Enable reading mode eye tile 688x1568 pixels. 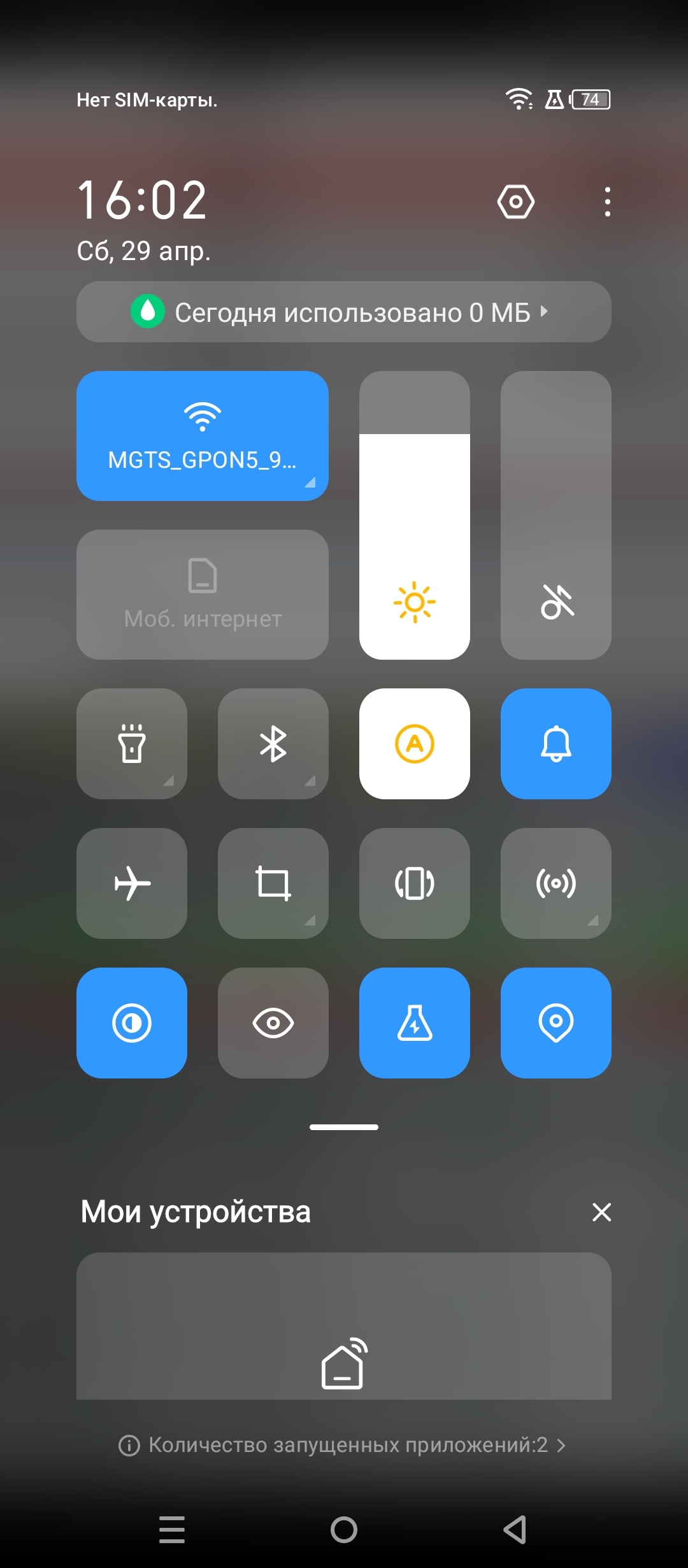pos(273,1022)
